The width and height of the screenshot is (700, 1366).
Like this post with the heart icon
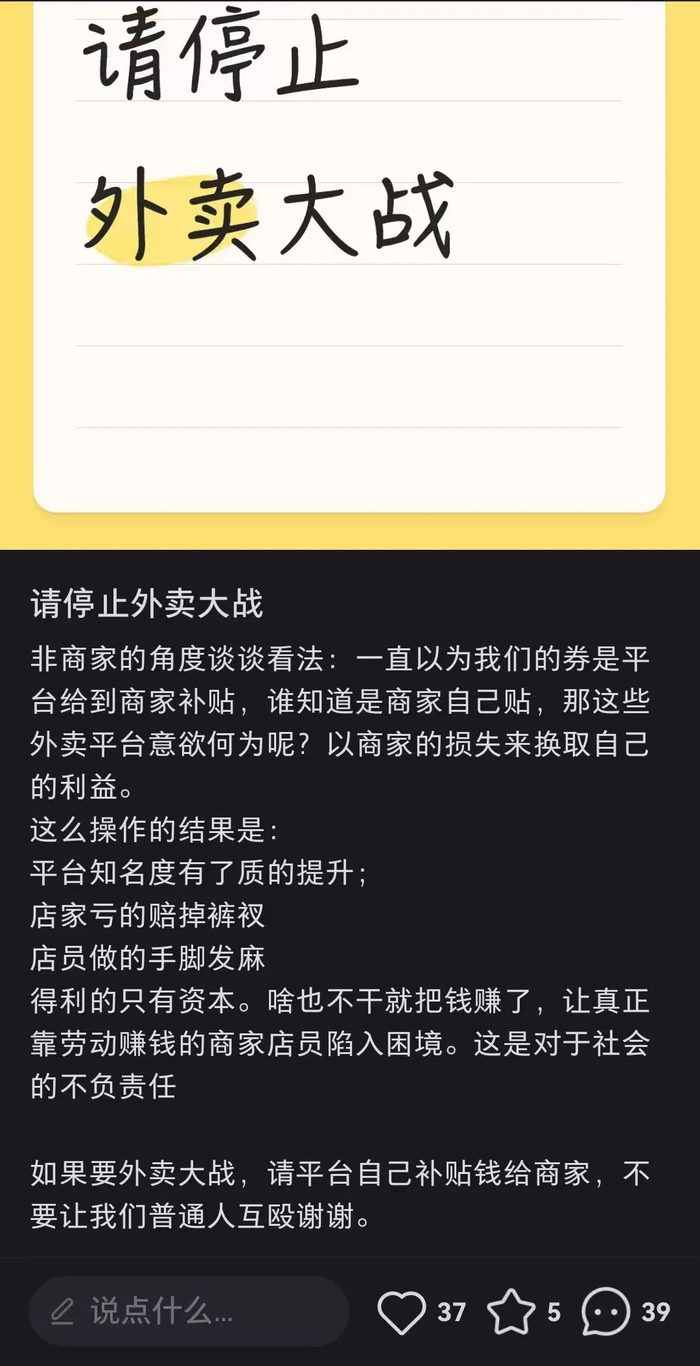[x=402, y=1312]
